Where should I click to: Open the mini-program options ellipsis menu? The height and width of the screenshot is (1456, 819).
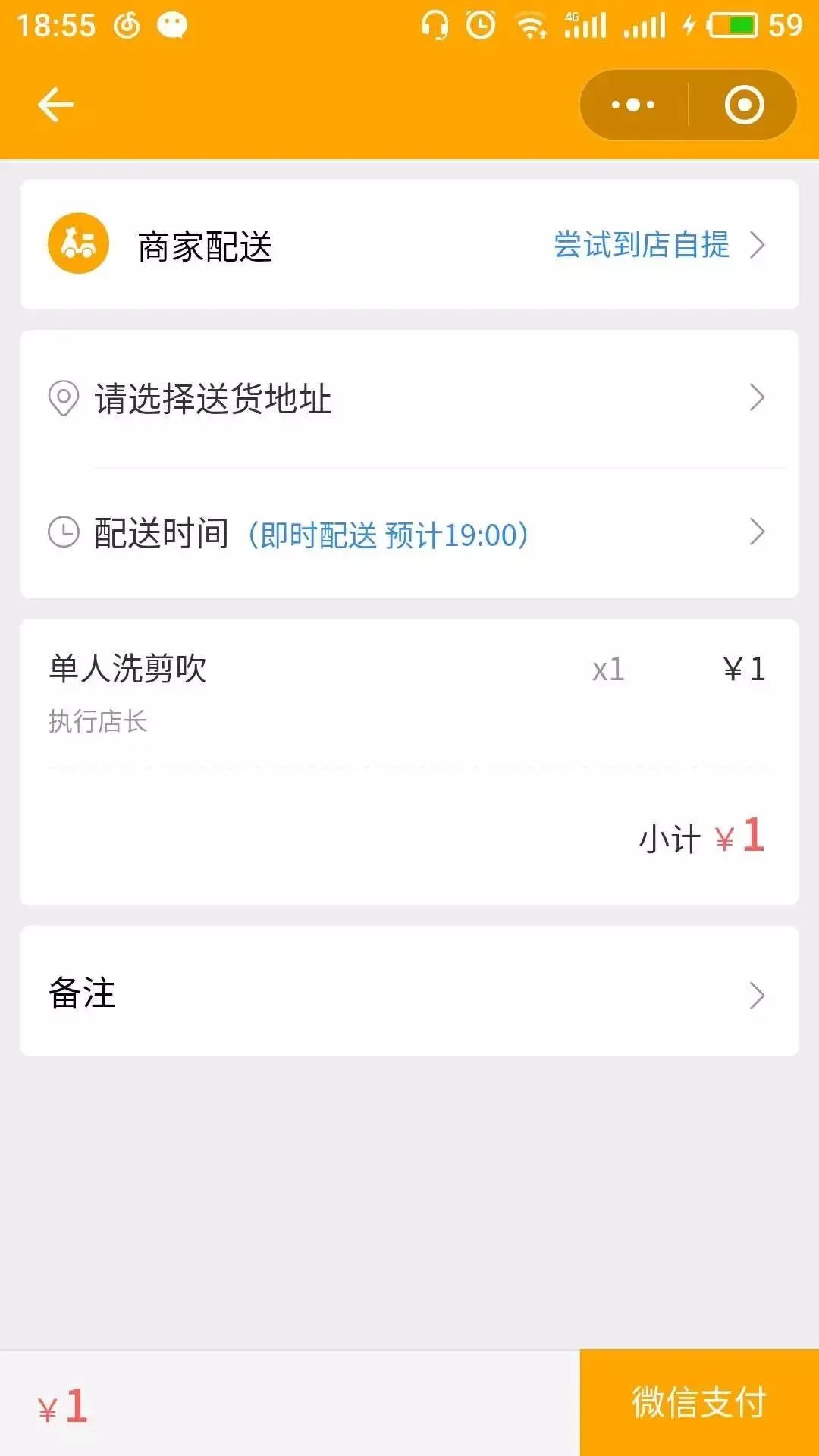tap(635, 104)
